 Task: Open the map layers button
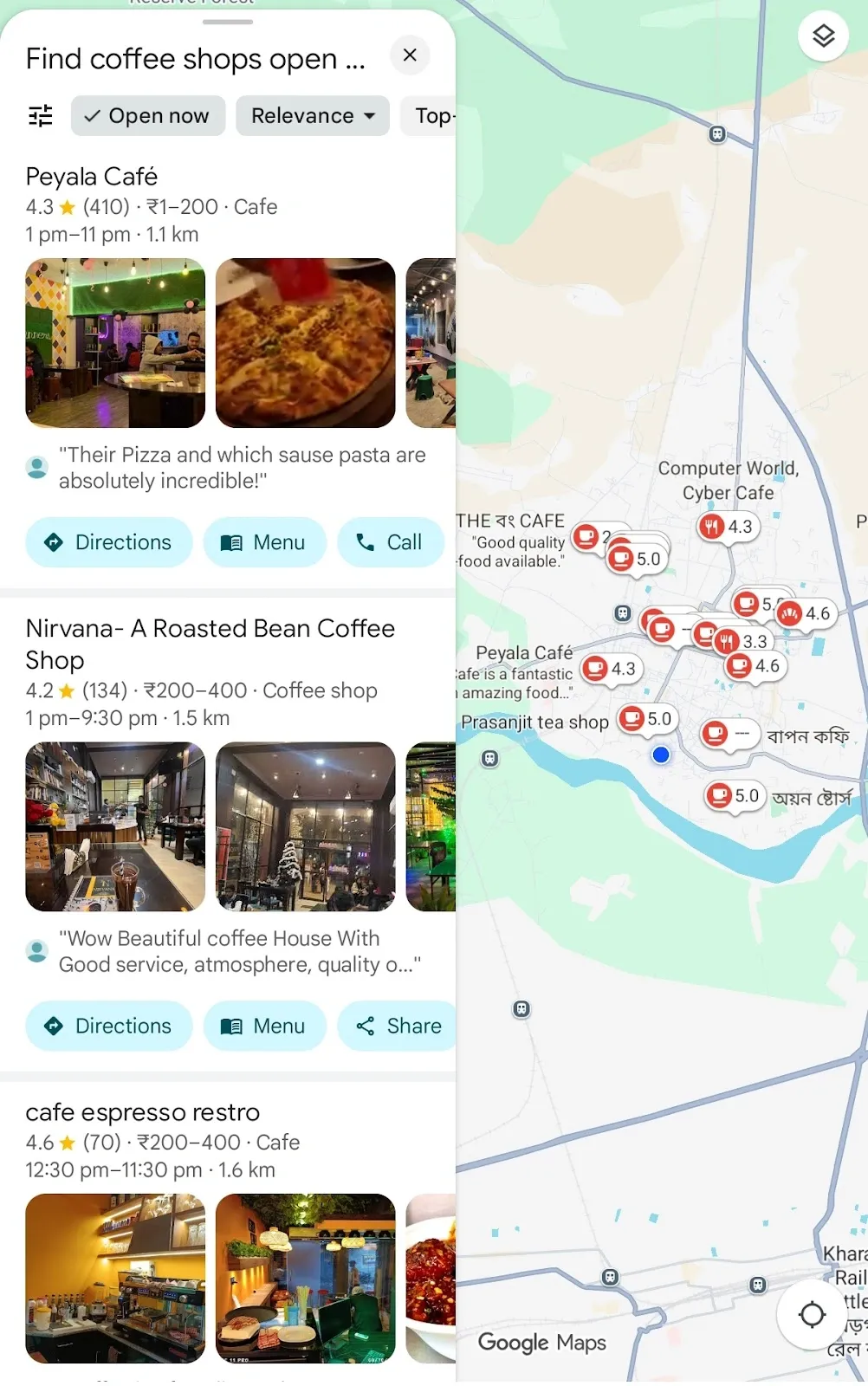click(823, 36)
